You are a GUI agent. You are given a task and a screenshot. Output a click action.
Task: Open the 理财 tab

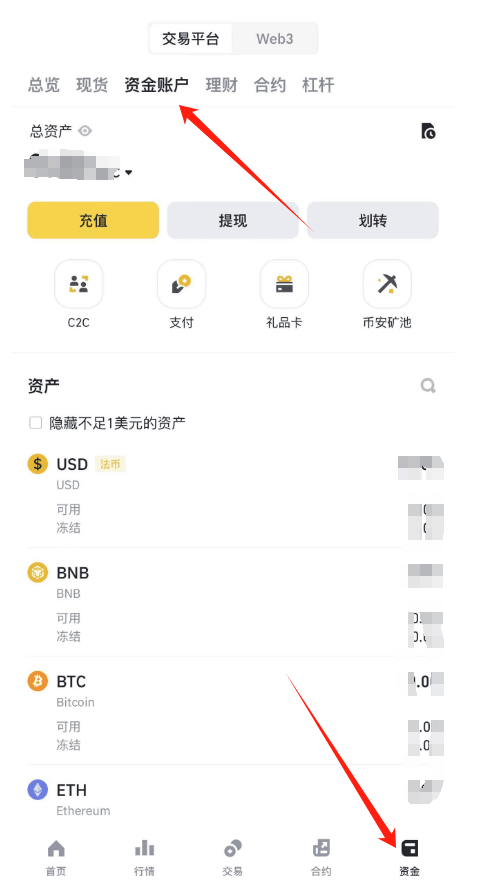click(x=221, y=85)
